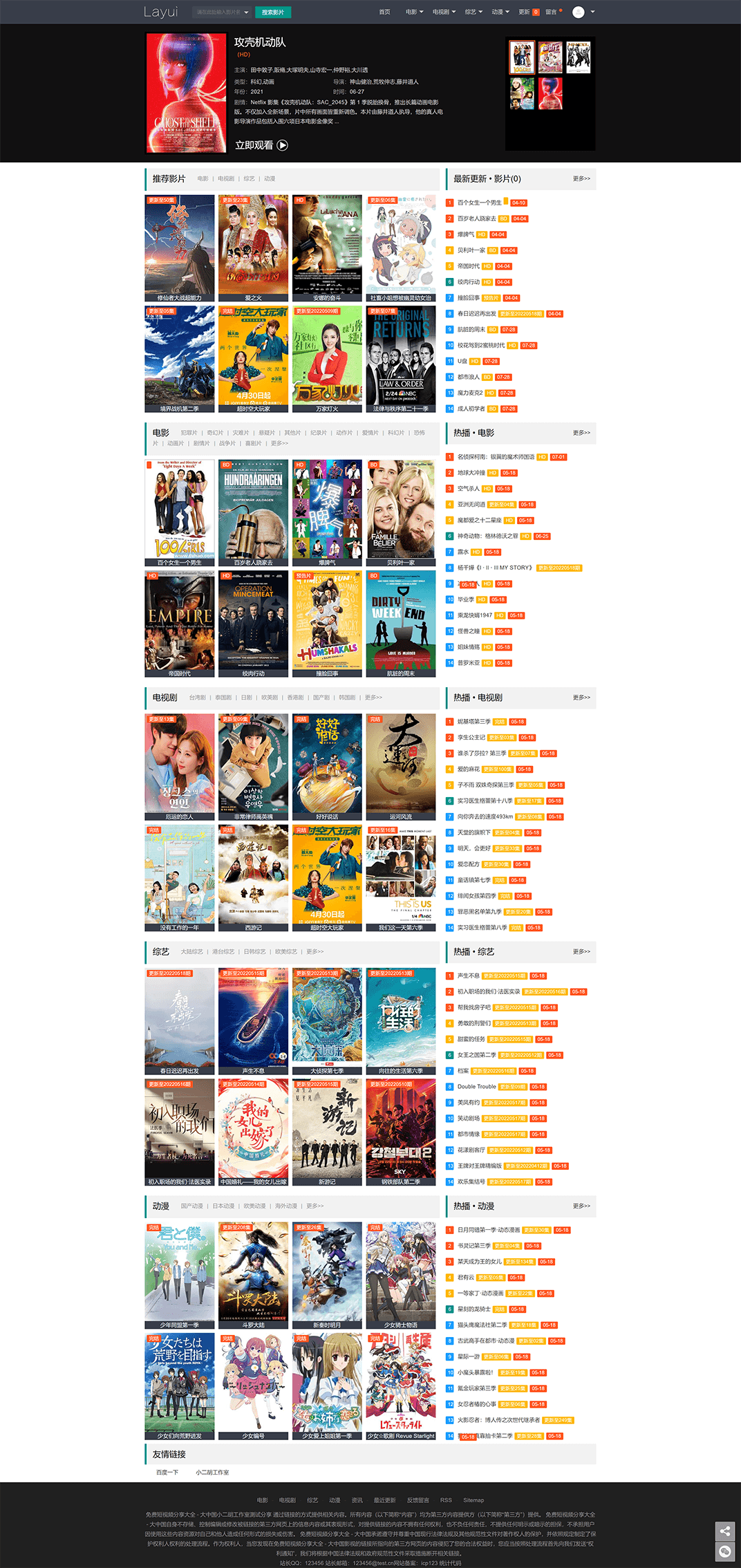Screen dimensions: 741x1568
Task: Open 百岁老人跷家去 in the latest updates list
Action: click(x=477, y=218)
